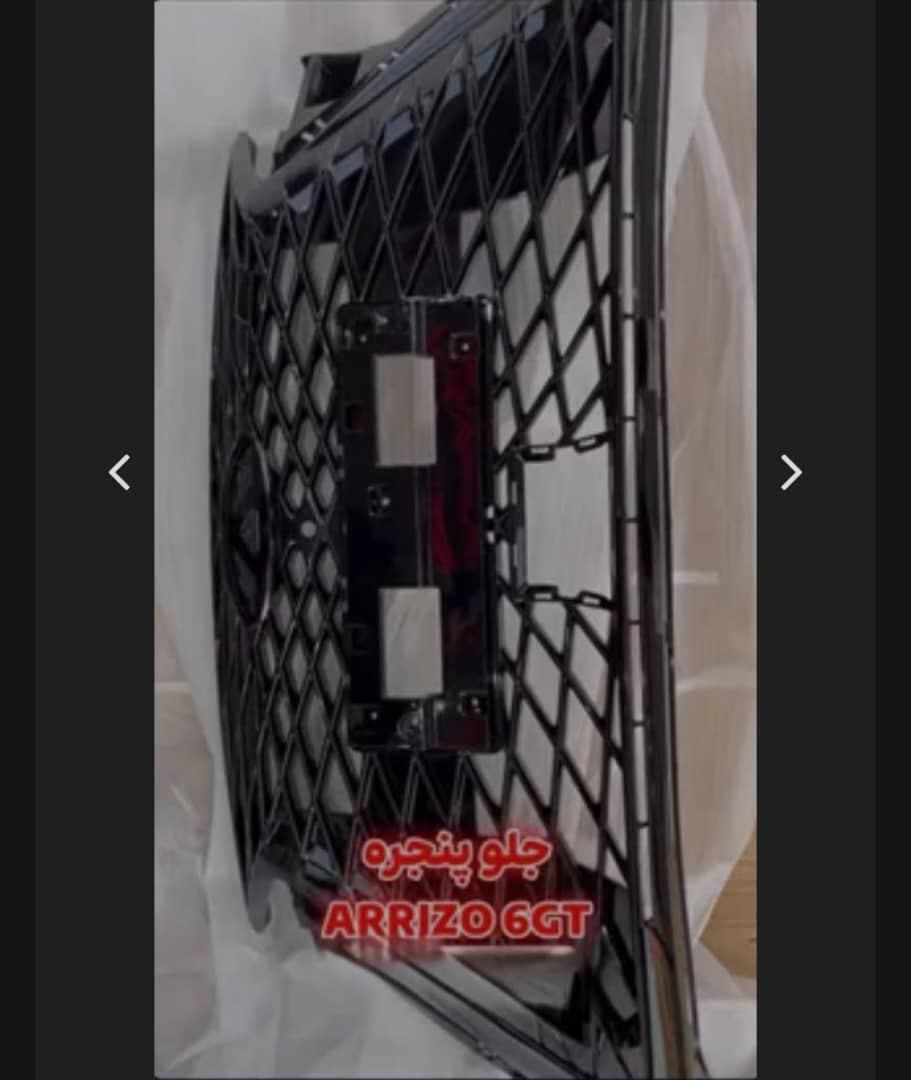
Task: Go to the next image
Action: 790,472
